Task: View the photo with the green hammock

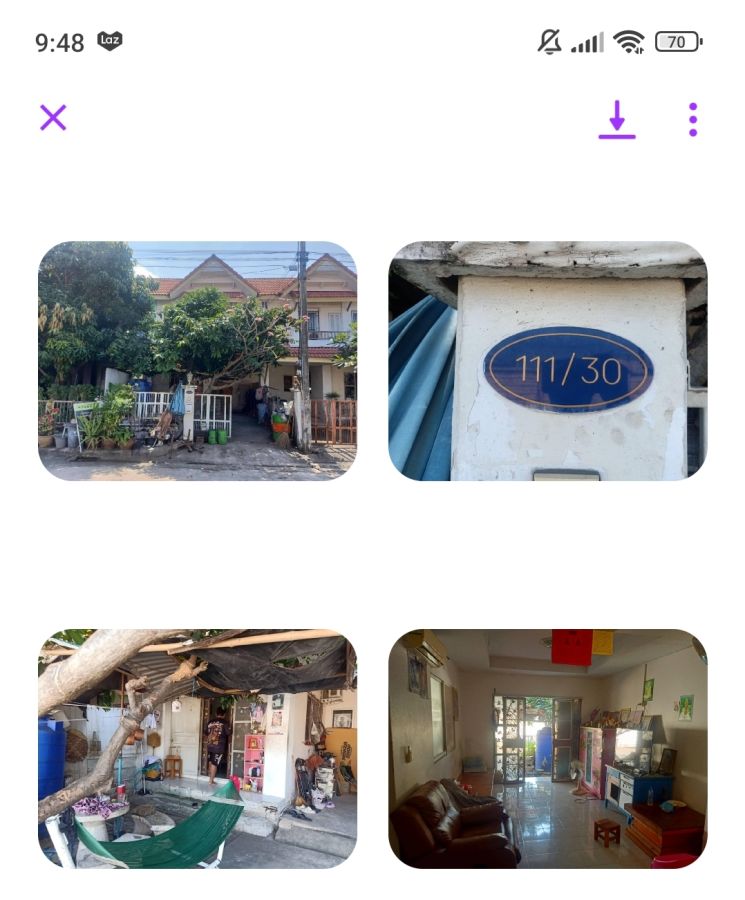Action: (x=197, y=748)
